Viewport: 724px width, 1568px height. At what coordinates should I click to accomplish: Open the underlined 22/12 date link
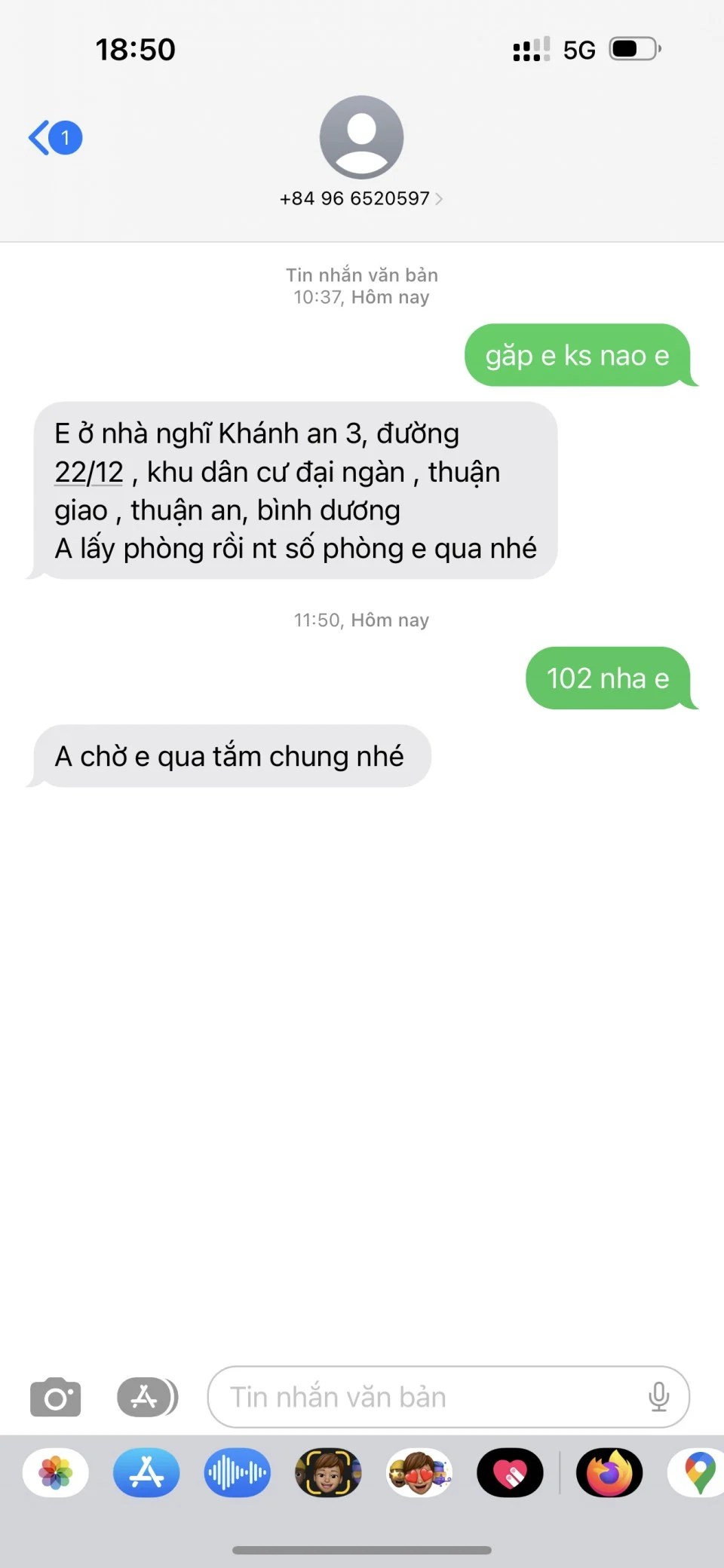pyautogui.click(x=88, y=472)
